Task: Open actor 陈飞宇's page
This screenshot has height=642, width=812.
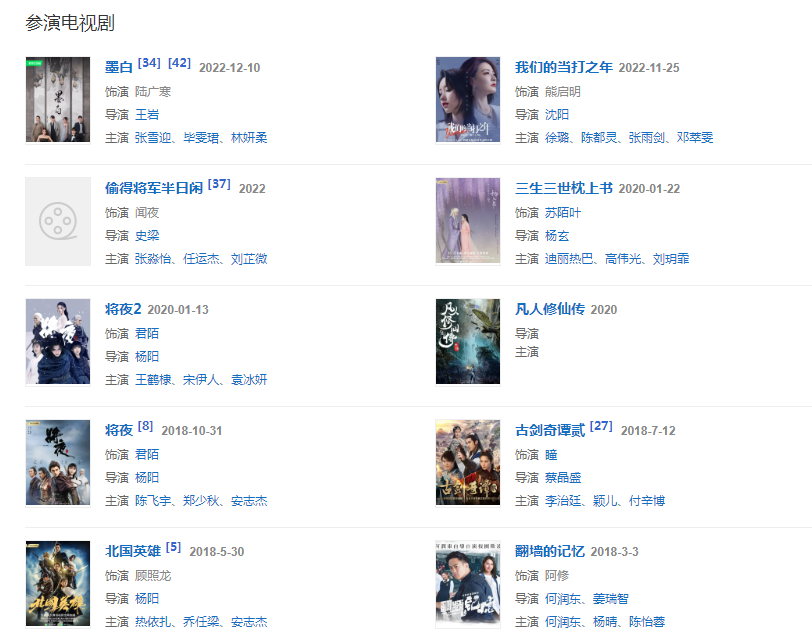Action: [153, 501]
